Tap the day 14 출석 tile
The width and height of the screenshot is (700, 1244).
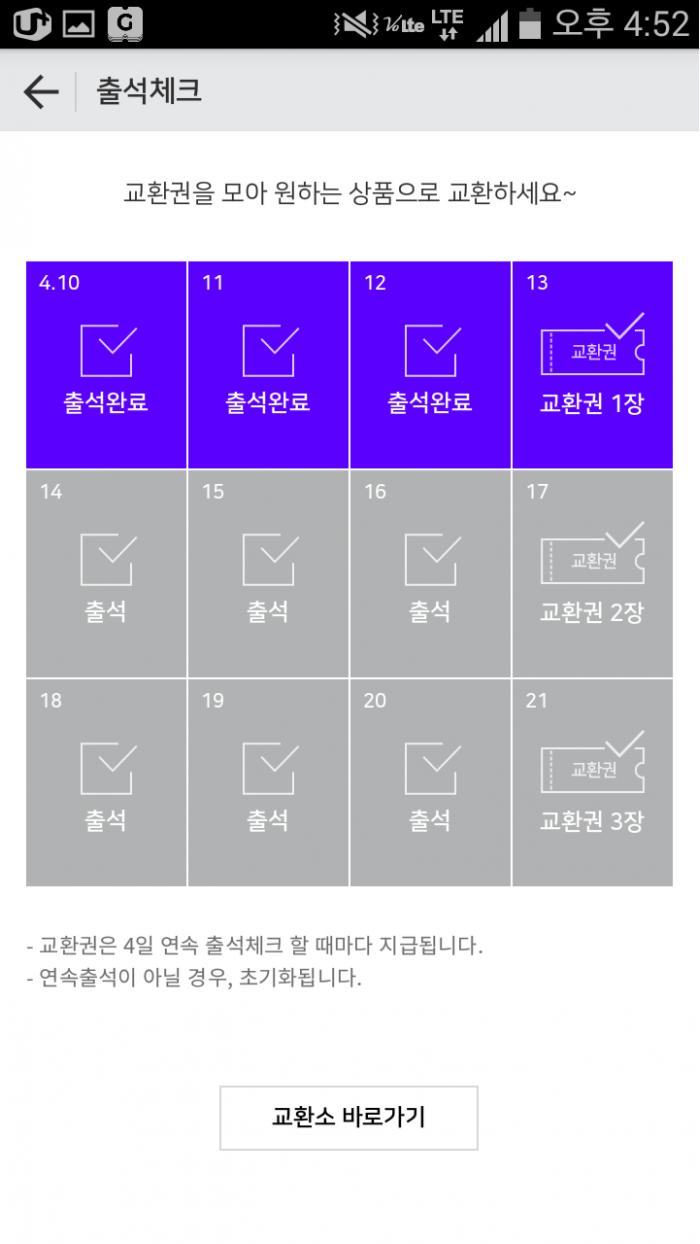(106, 574)
